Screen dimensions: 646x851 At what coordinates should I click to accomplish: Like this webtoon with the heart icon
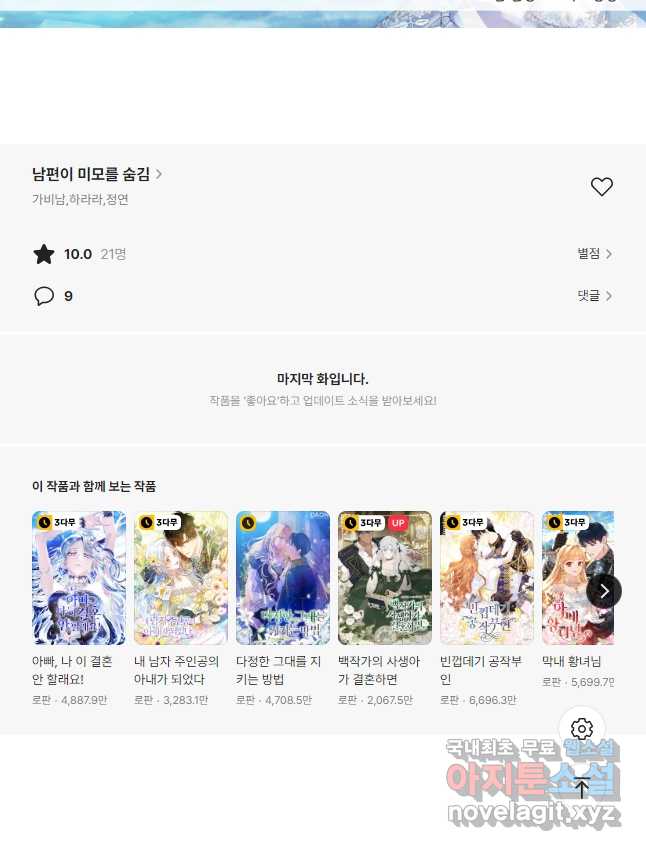601,187
